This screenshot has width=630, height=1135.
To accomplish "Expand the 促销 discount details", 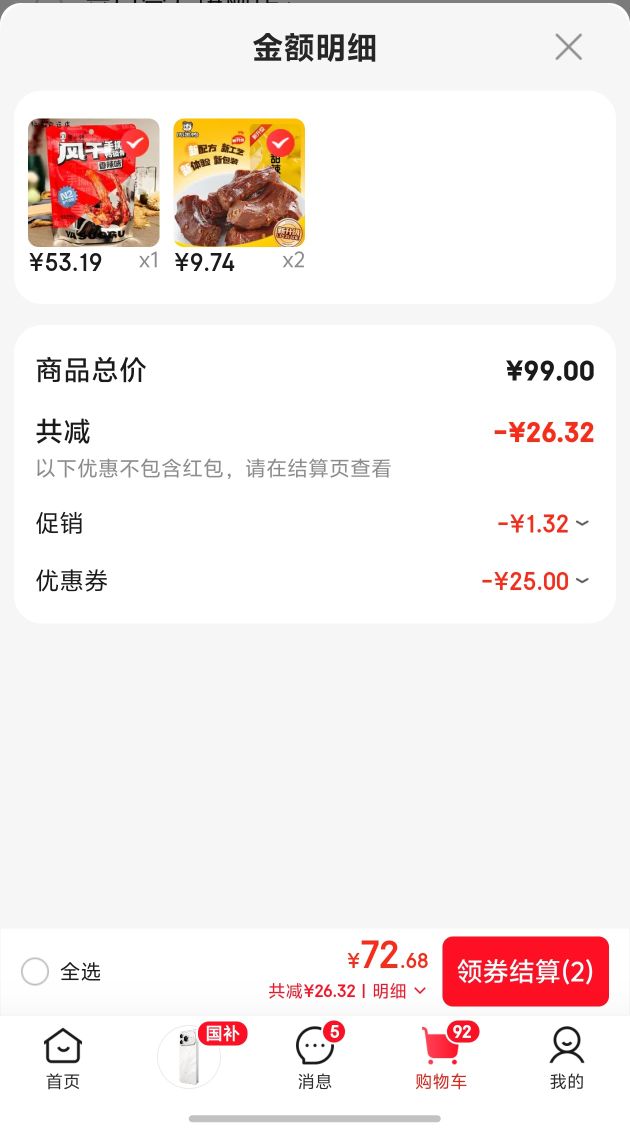I will pos(543,523).
